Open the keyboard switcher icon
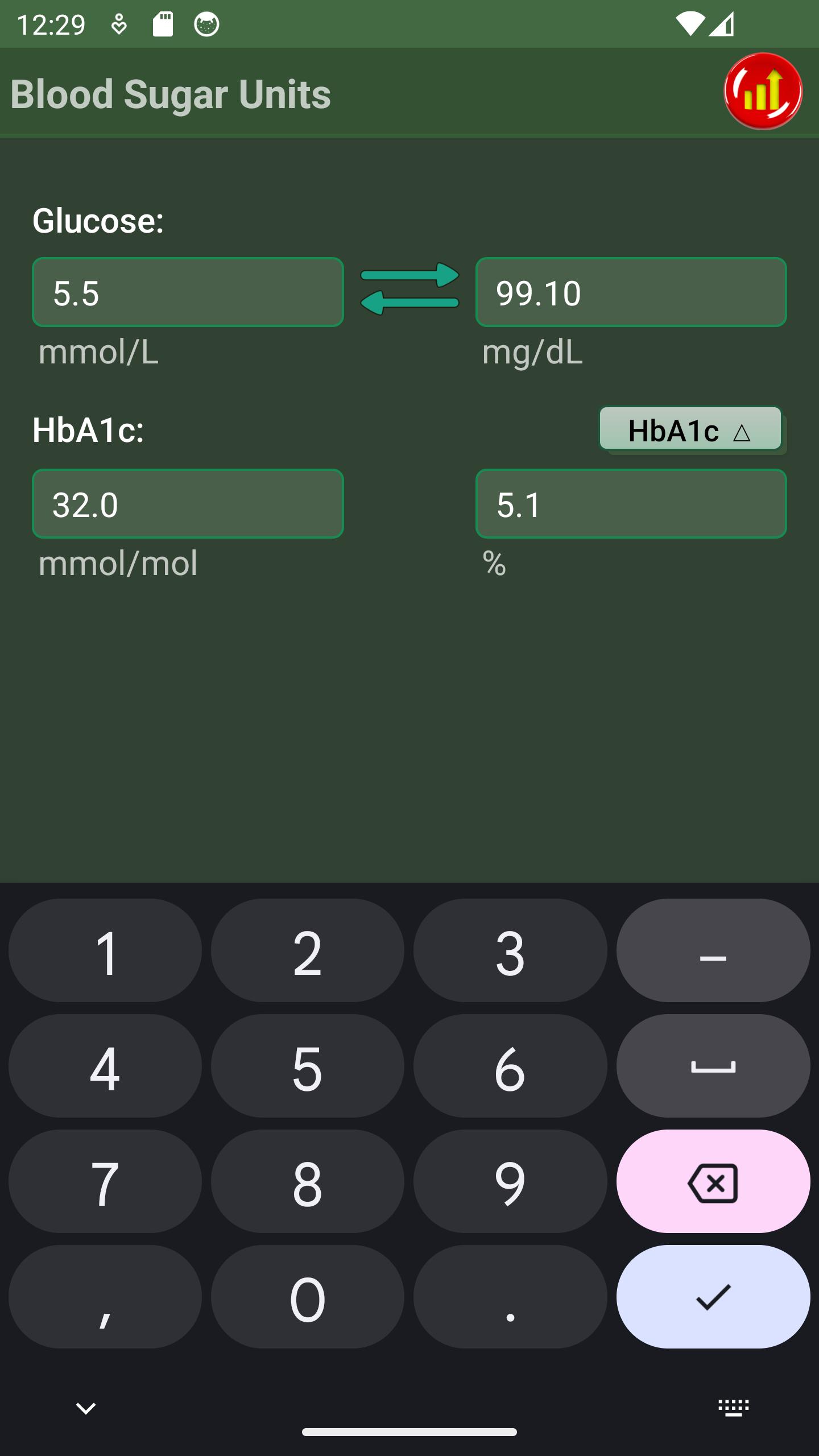This screenshot has height=1456, width=819. coord(734,1408)
